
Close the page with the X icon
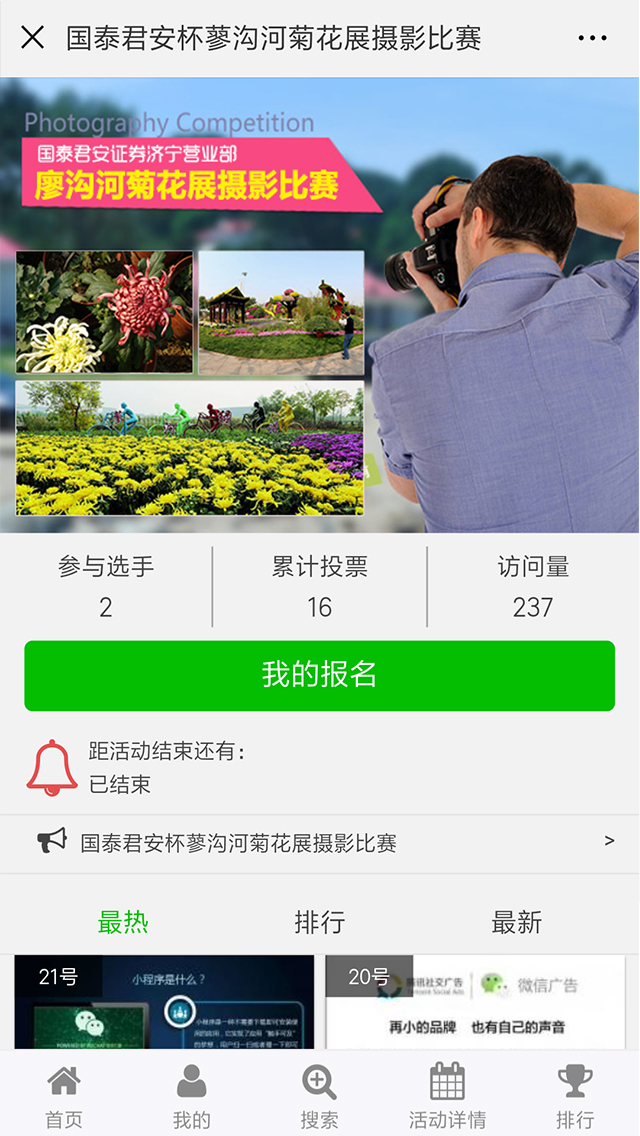(x=33, y=38)
